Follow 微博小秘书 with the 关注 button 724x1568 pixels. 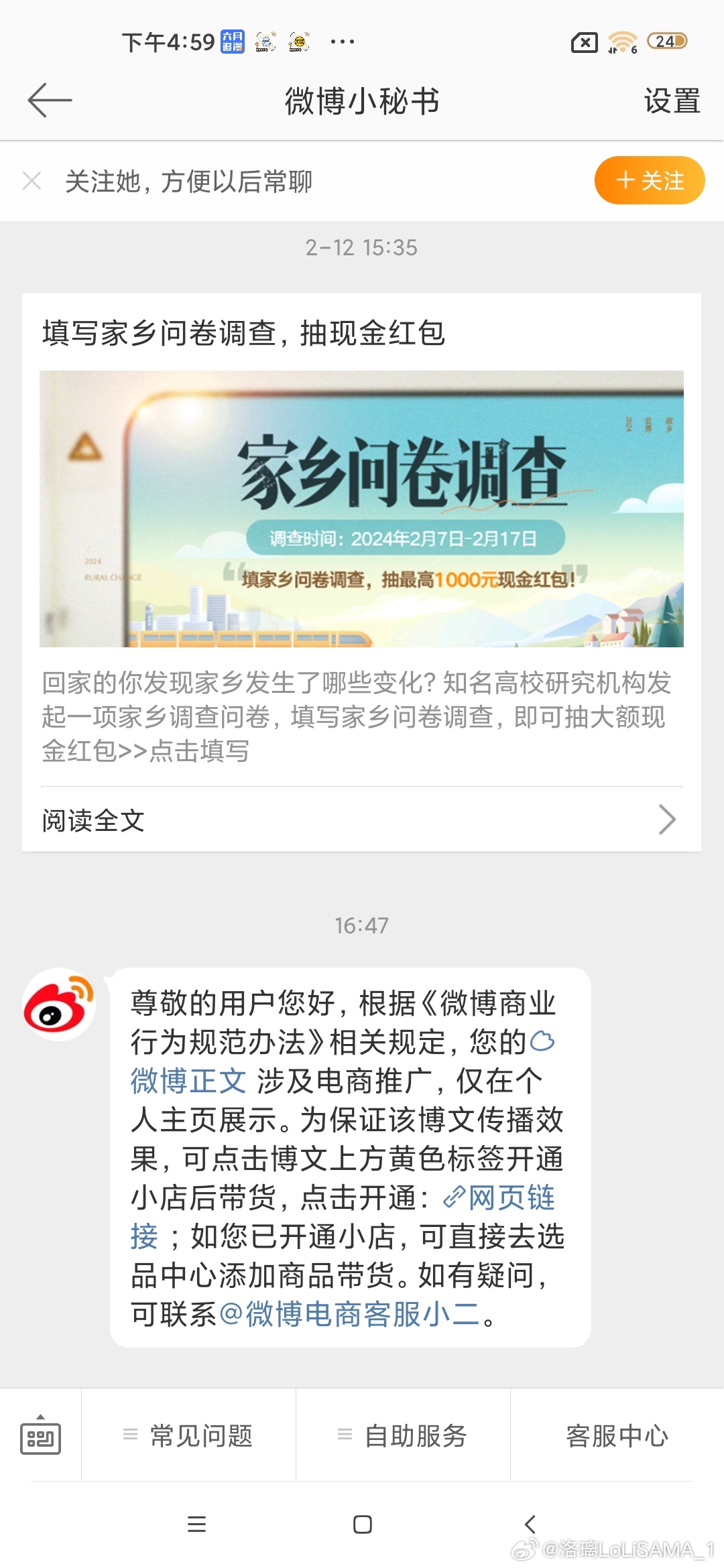[649, 180]
